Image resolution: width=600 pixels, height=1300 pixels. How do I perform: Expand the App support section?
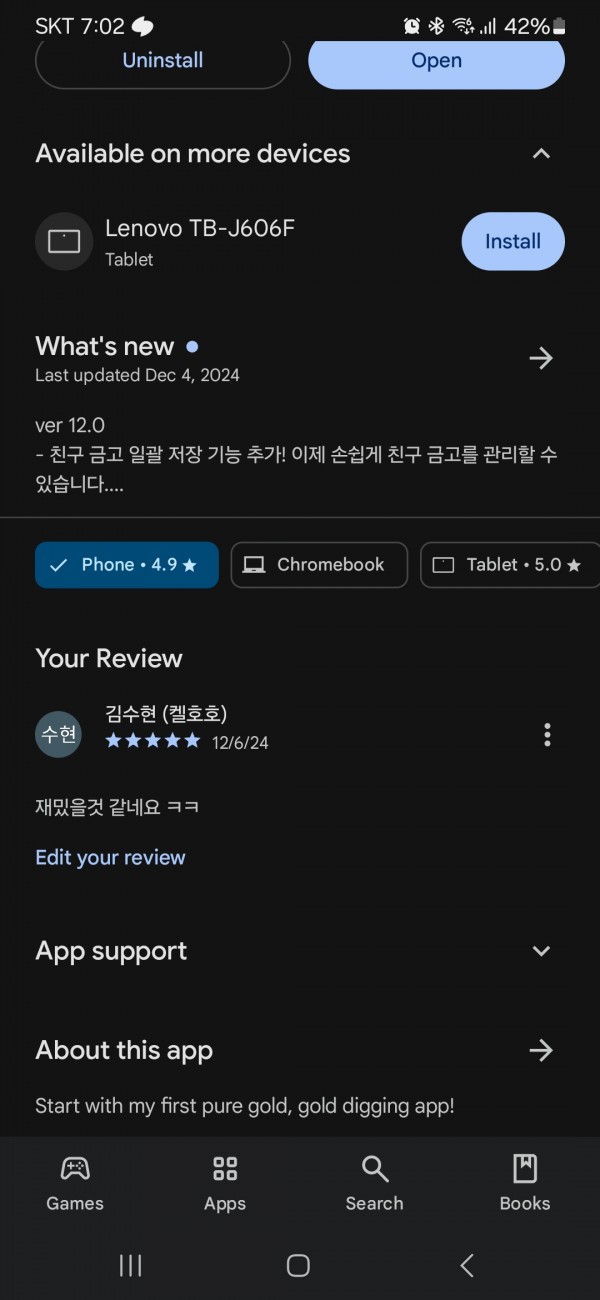coord(541,951)
